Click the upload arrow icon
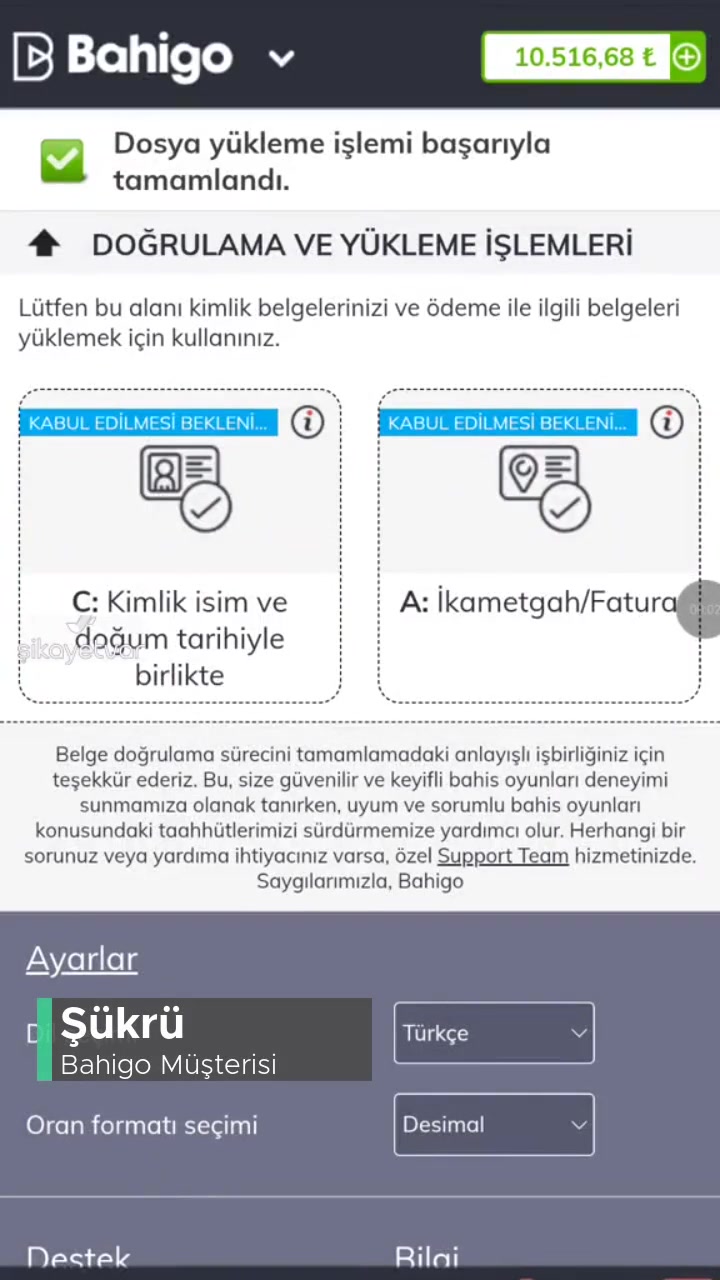 (x=44, y=243)
